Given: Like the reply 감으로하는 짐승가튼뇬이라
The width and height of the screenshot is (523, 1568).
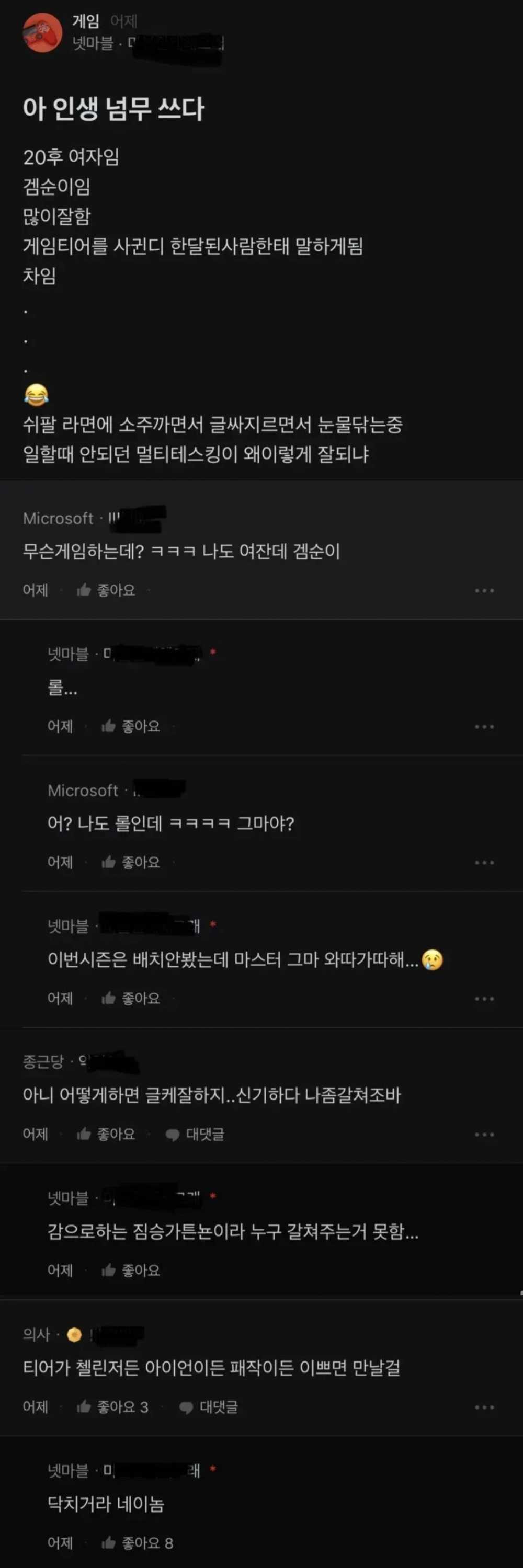Looking at the screenshot, I should 131,1271.
